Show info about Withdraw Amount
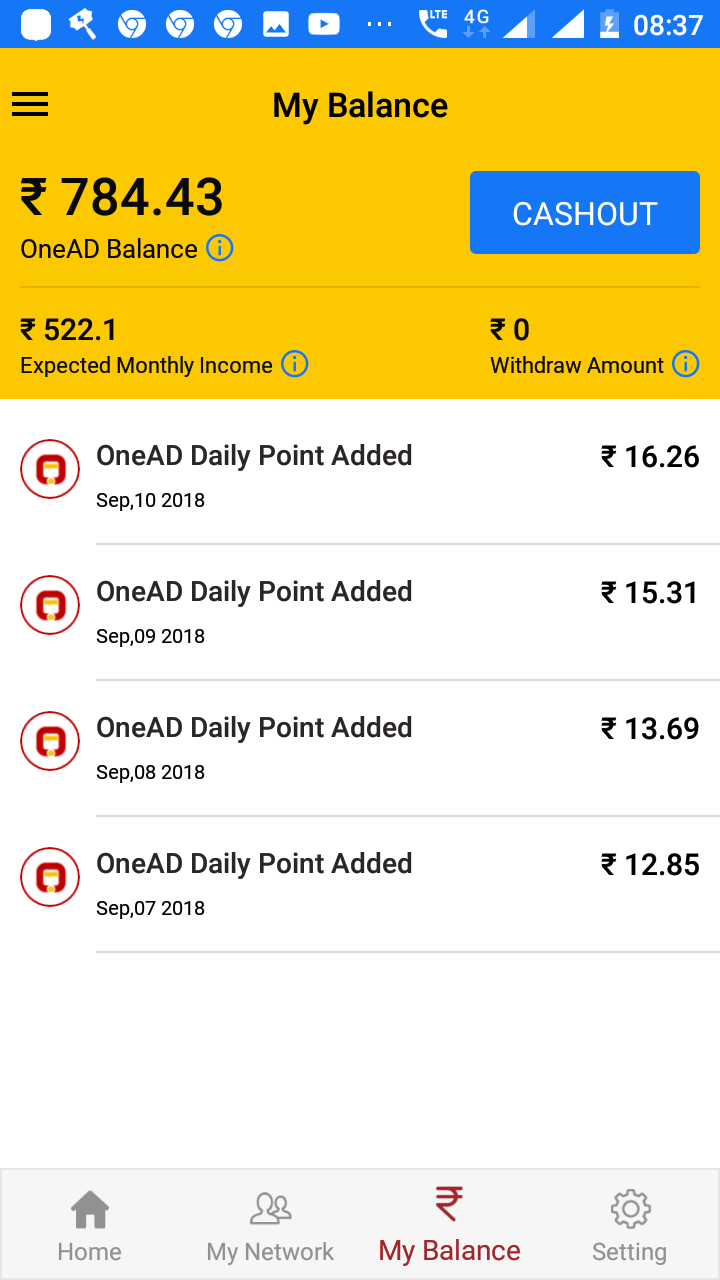720x1280 pixels. coord(686,364)
